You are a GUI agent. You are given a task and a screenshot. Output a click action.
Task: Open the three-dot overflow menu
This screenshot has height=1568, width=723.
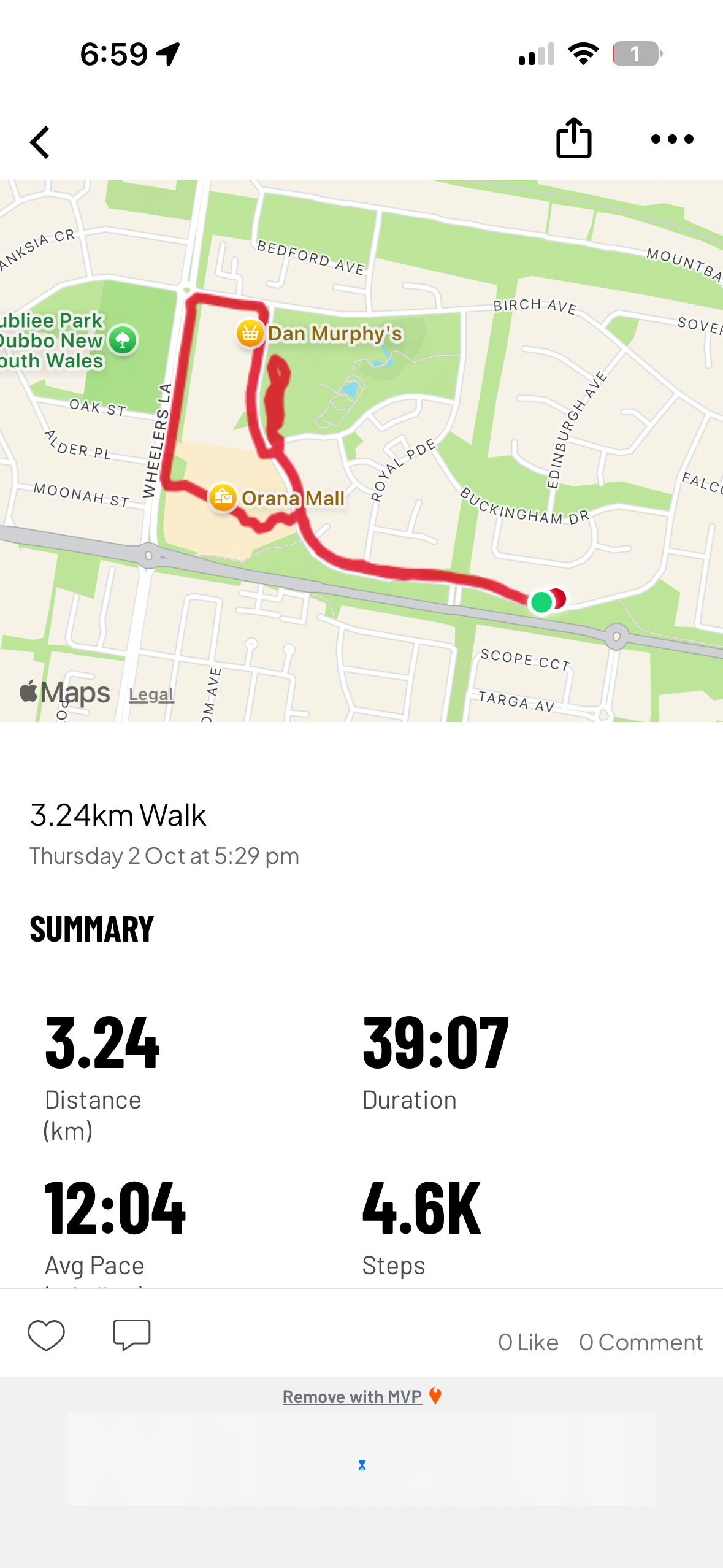point(672,139)
